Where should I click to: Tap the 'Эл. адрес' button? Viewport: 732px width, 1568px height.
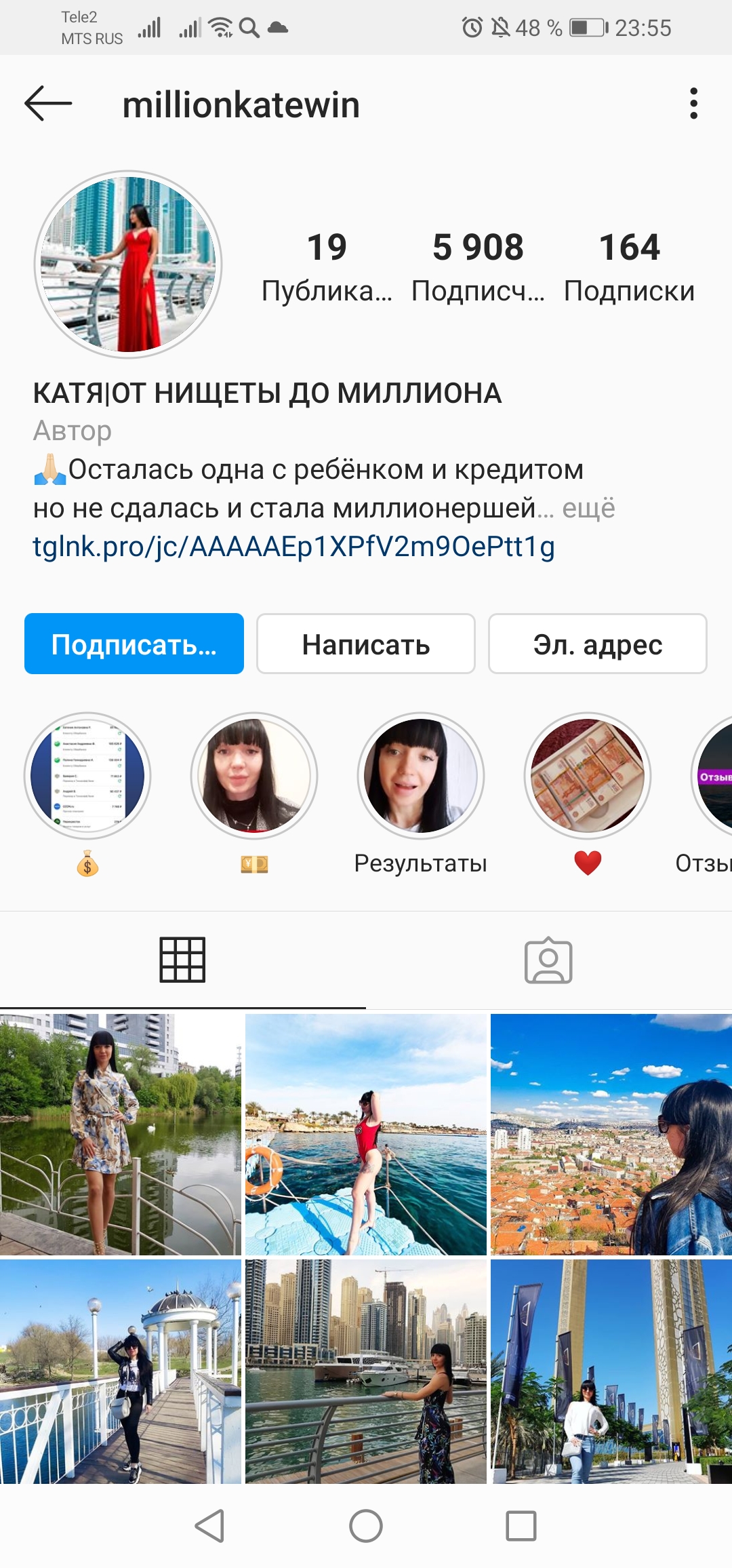point(597,644)
